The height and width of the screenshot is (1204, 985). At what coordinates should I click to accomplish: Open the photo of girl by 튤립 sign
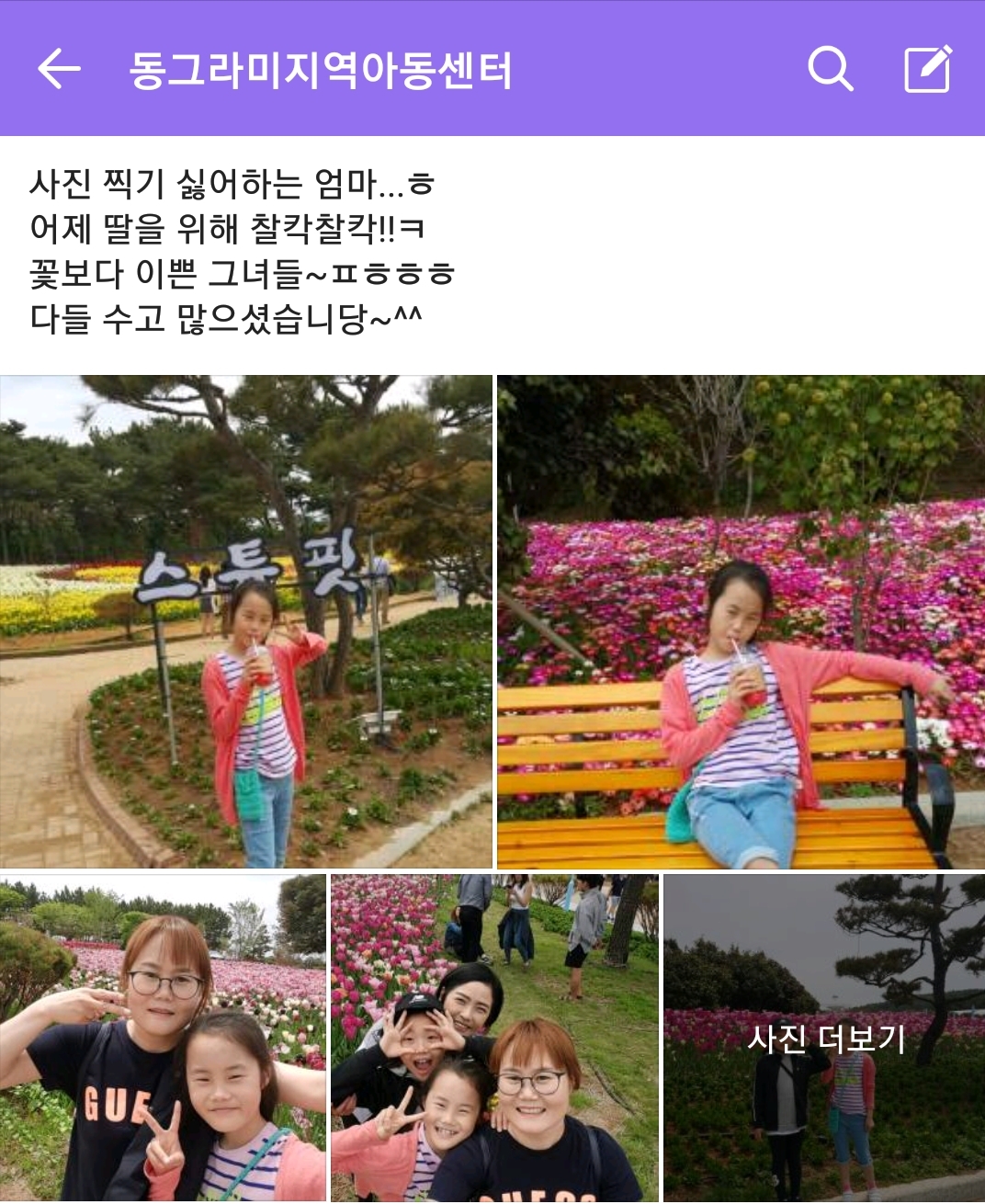coord(245,621)
